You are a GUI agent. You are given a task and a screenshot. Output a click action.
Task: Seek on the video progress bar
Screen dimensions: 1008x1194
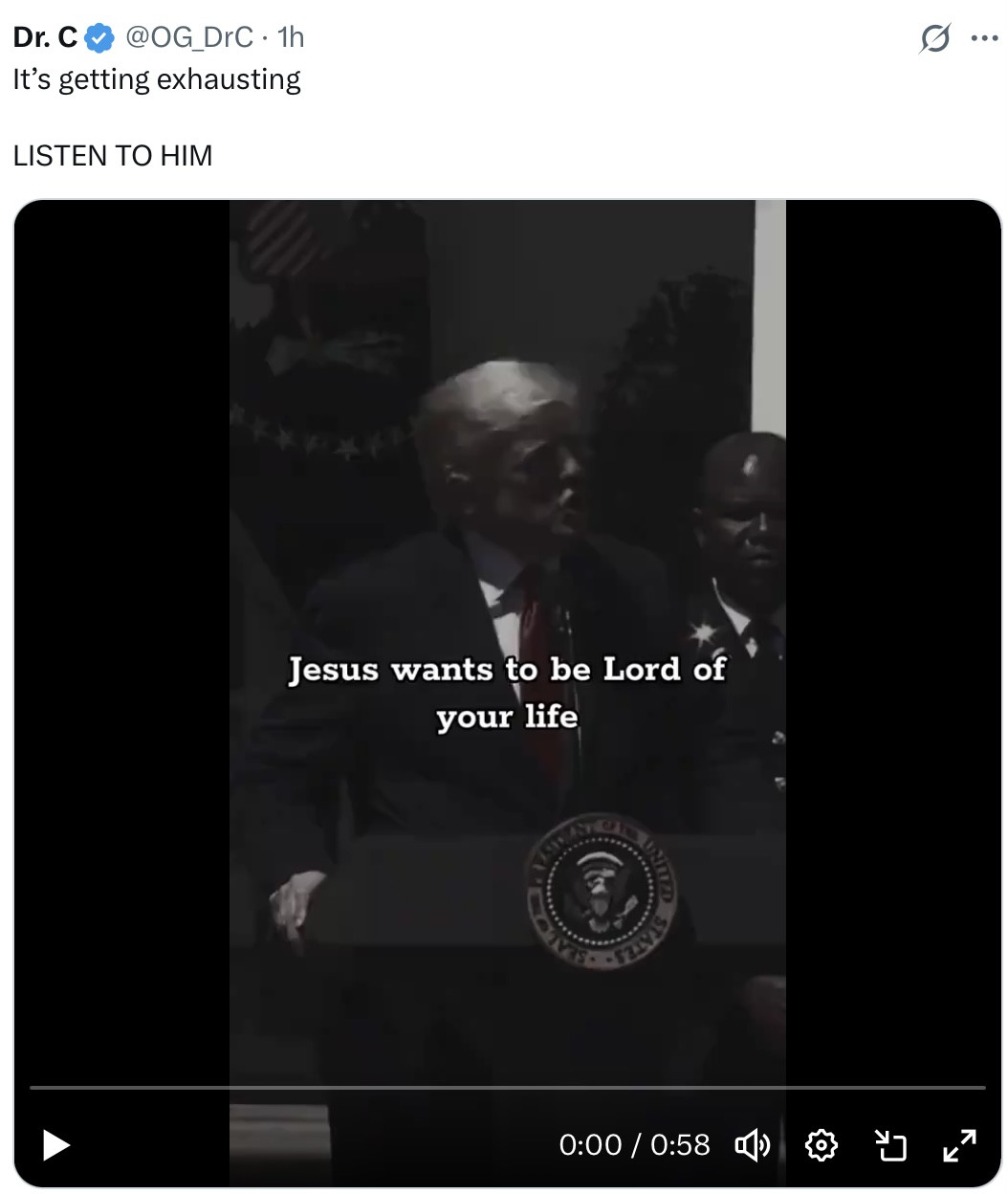click(x=507, y=1088)
